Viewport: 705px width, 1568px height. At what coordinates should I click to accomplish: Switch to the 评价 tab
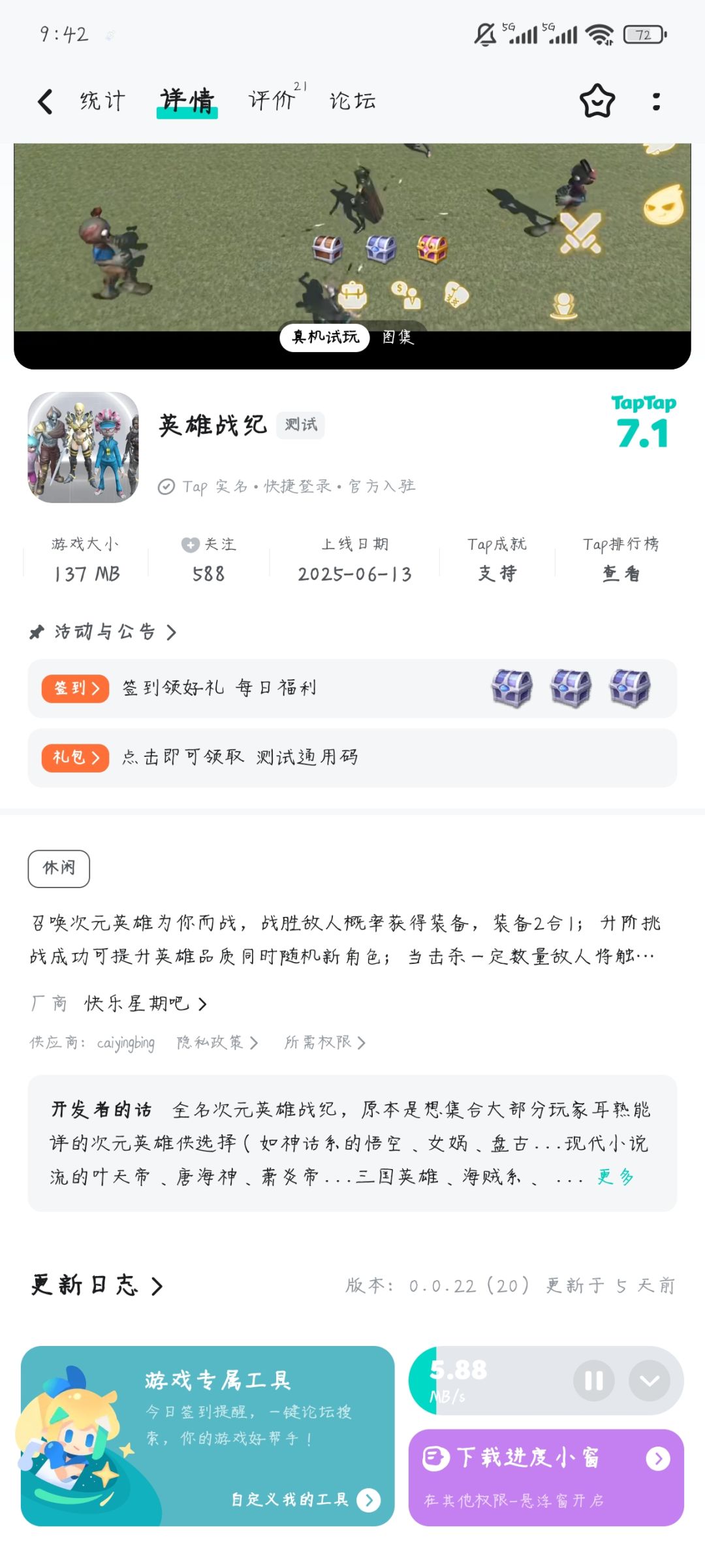coord(272,100)
